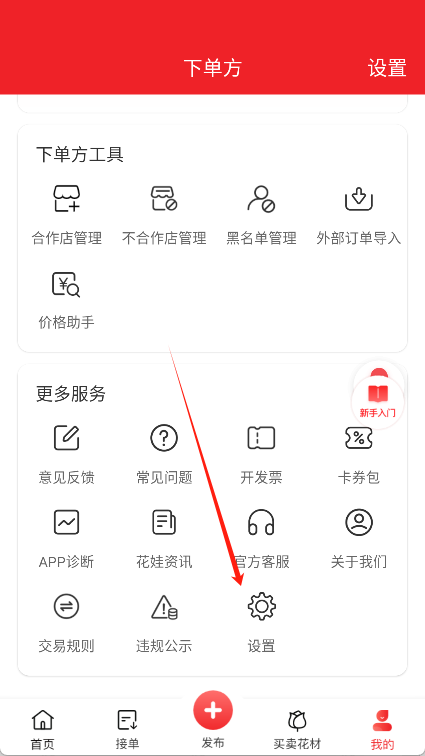The height and width of the screenshot is (756, 425).
Task: Open 违规公示
Action: point(164,623)
